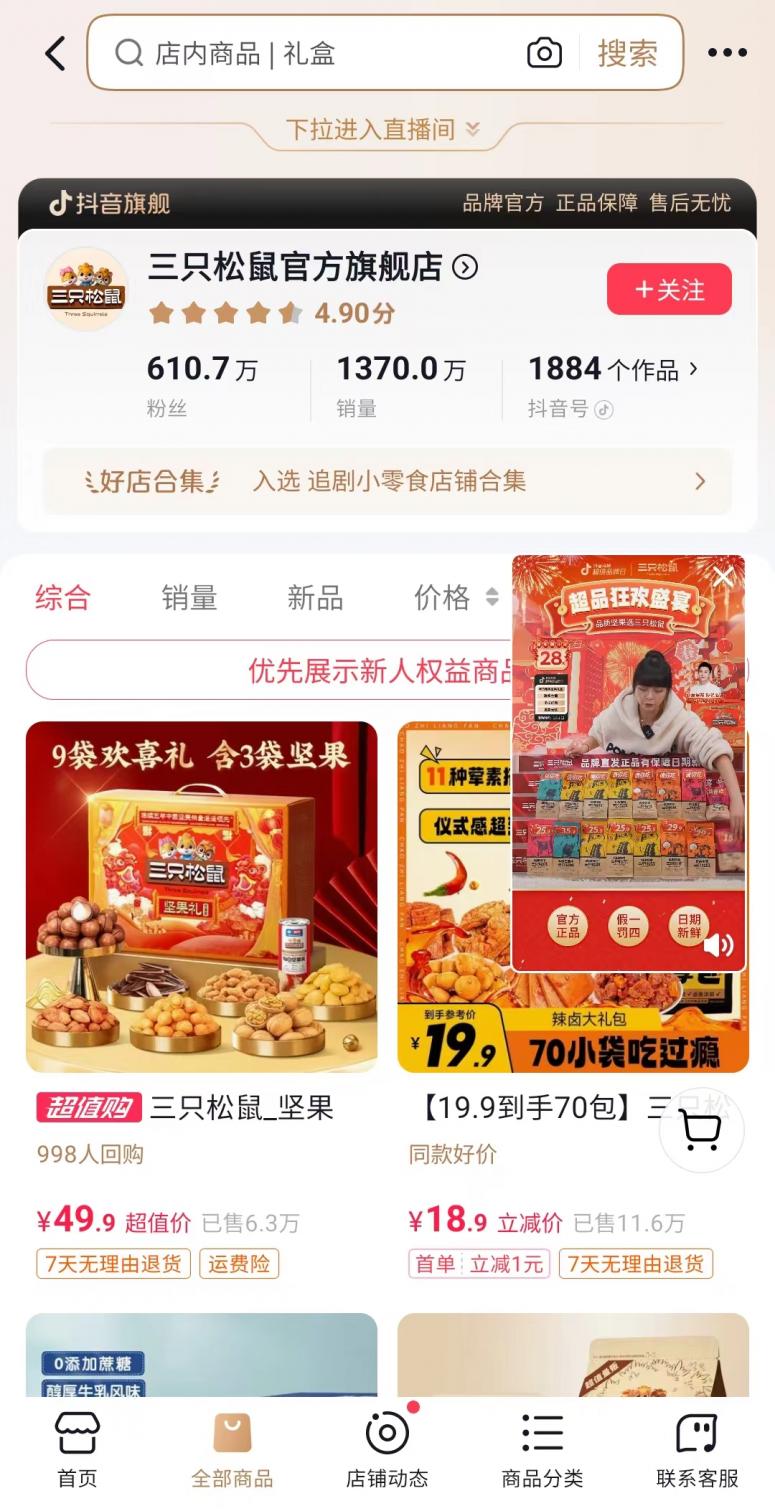Open camera image search

(544, 53)
